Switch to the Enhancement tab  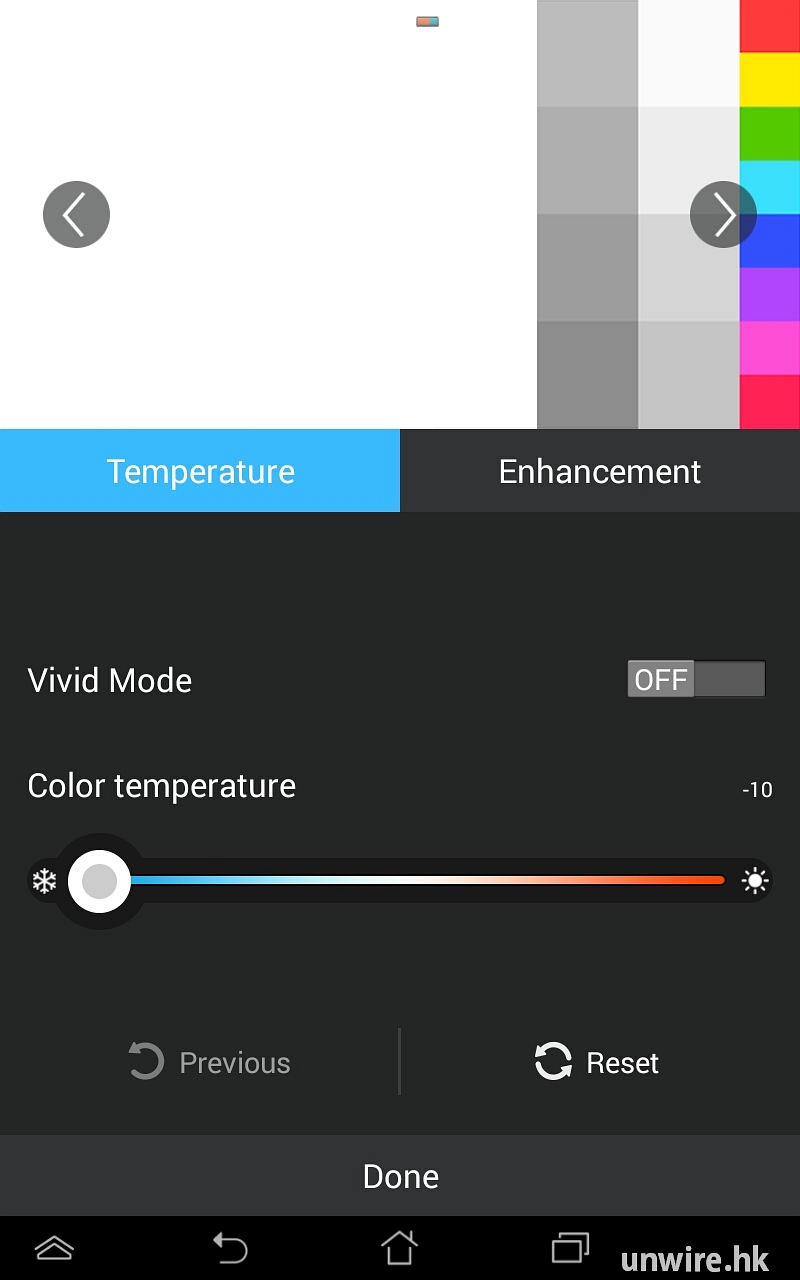coord(600,471)
